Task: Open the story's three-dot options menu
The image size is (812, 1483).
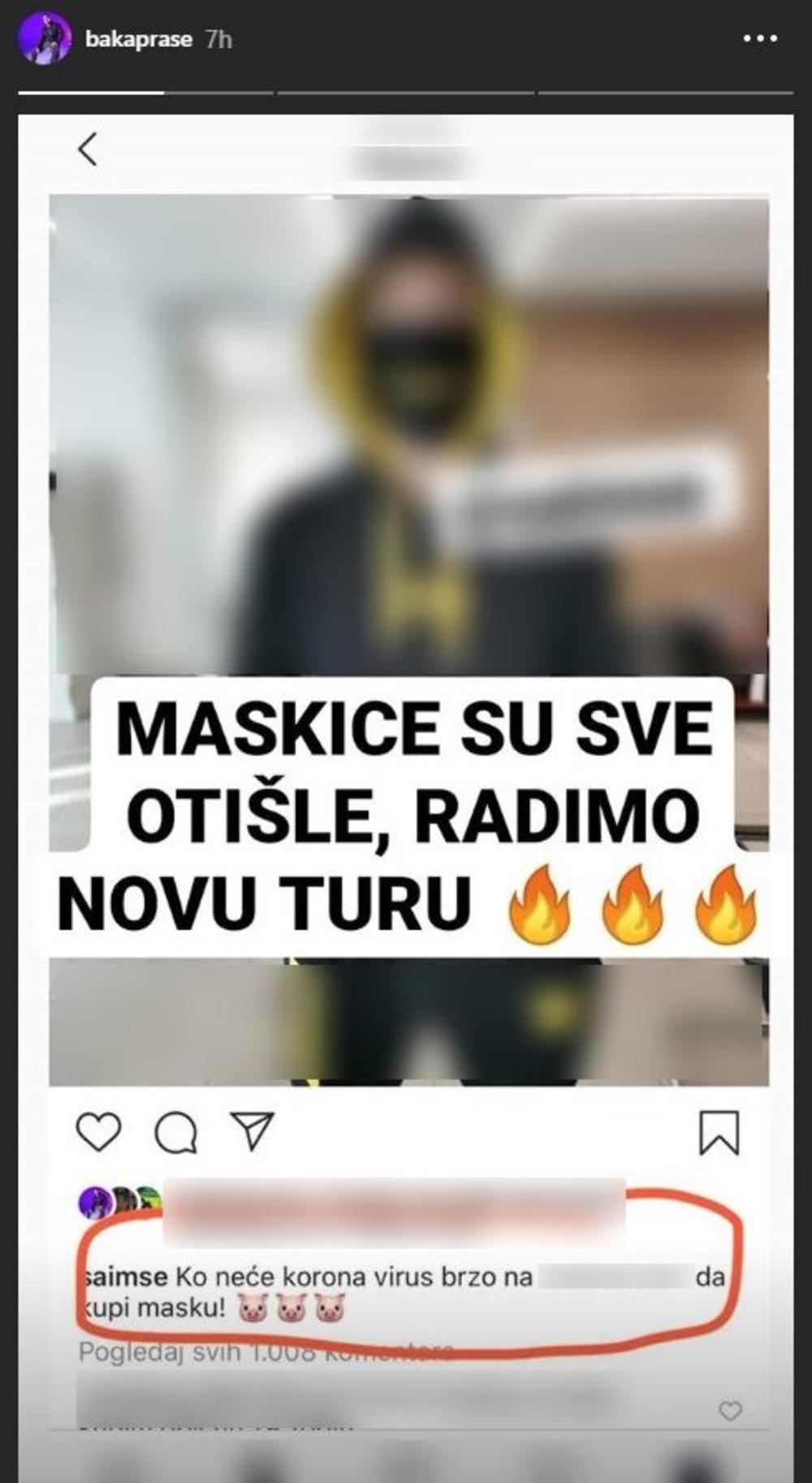Action: pos(760,39)
